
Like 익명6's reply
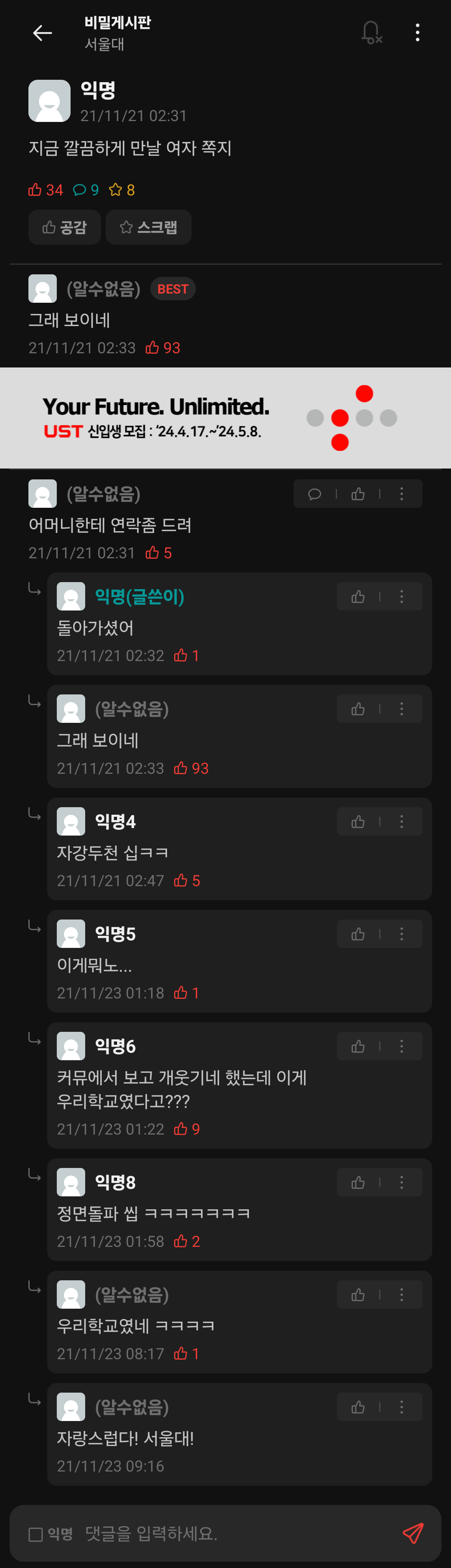tap(358, 1046)
